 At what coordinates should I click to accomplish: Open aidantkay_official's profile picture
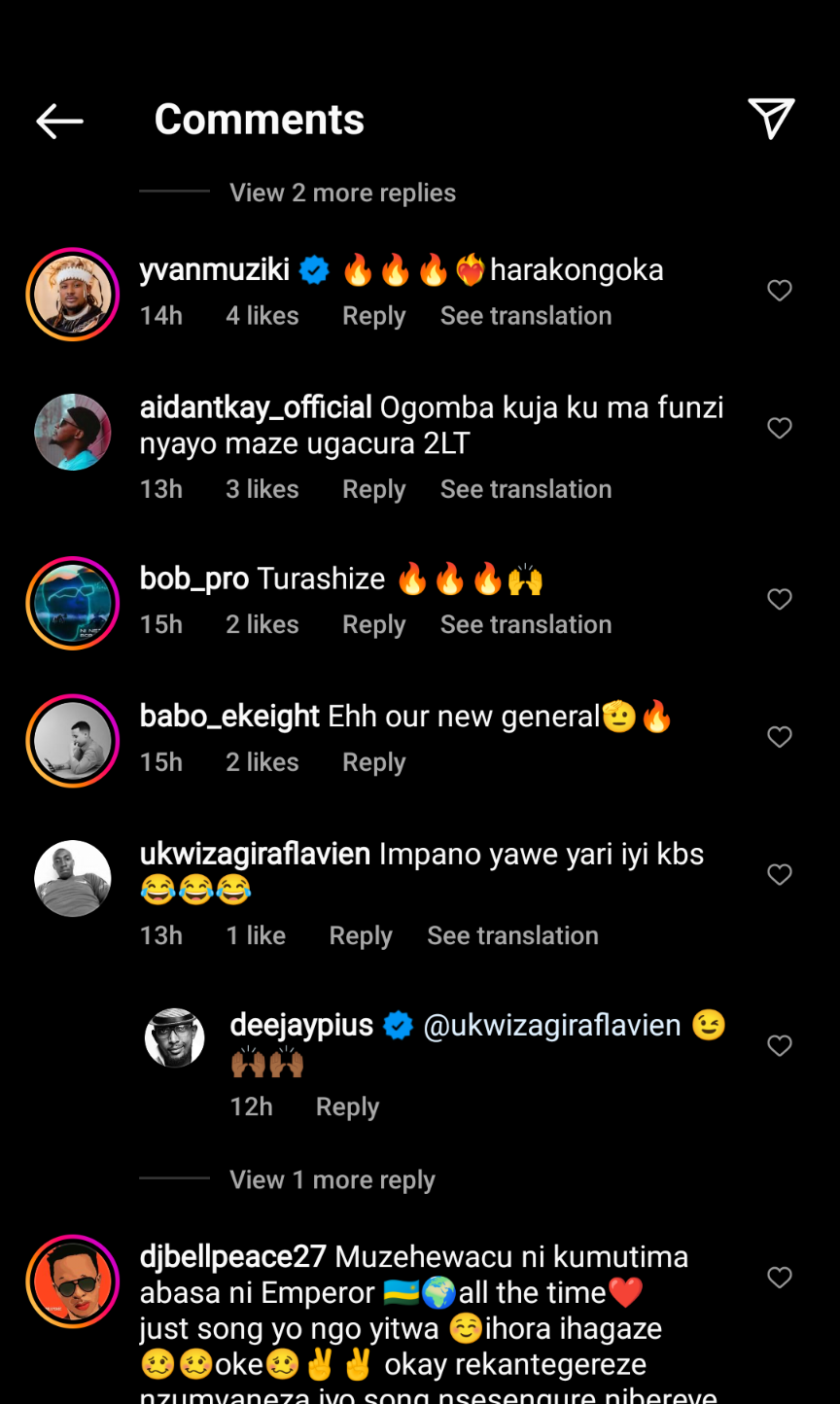pos(73,432)
